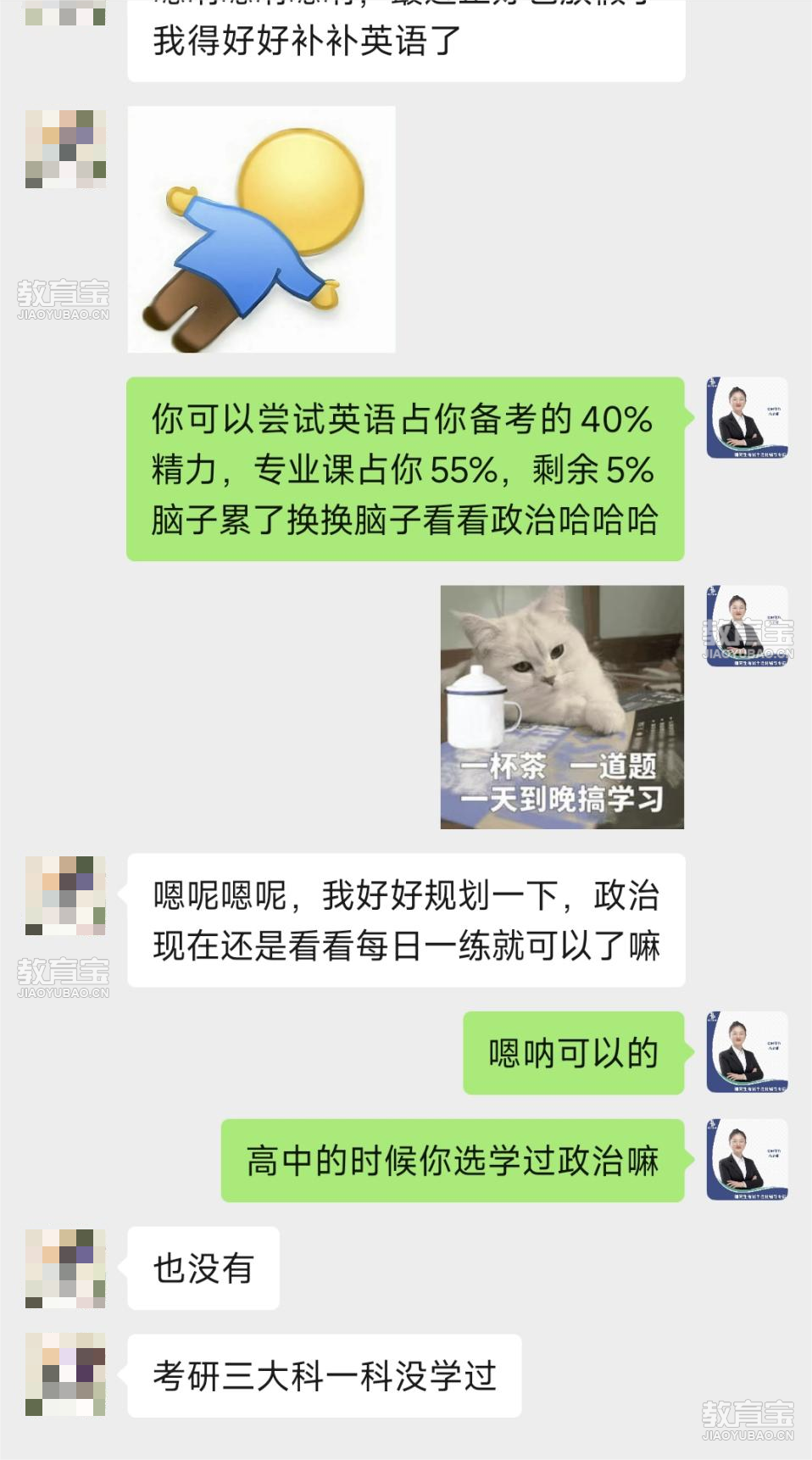Open the cat studying meme image

562,706
